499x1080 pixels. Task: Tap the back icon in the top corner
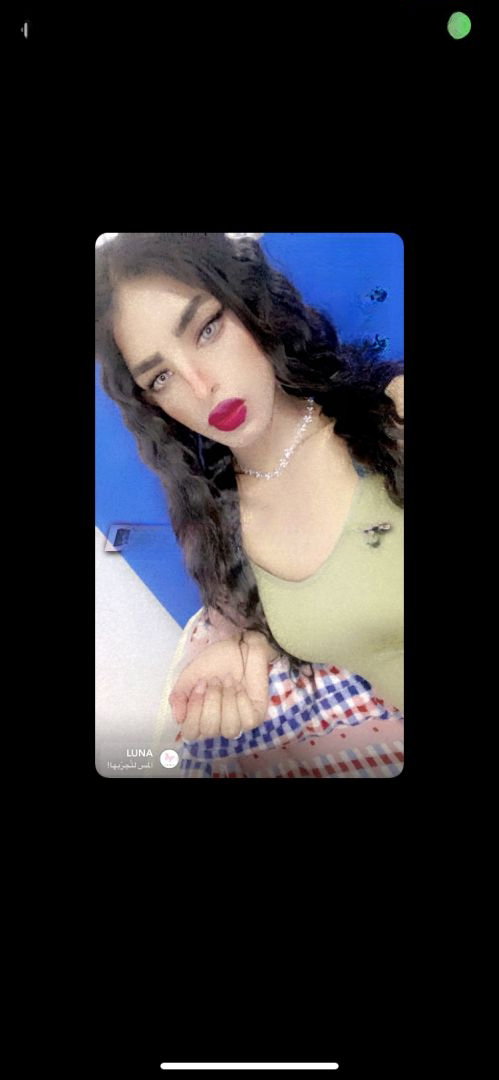point(25,30)
